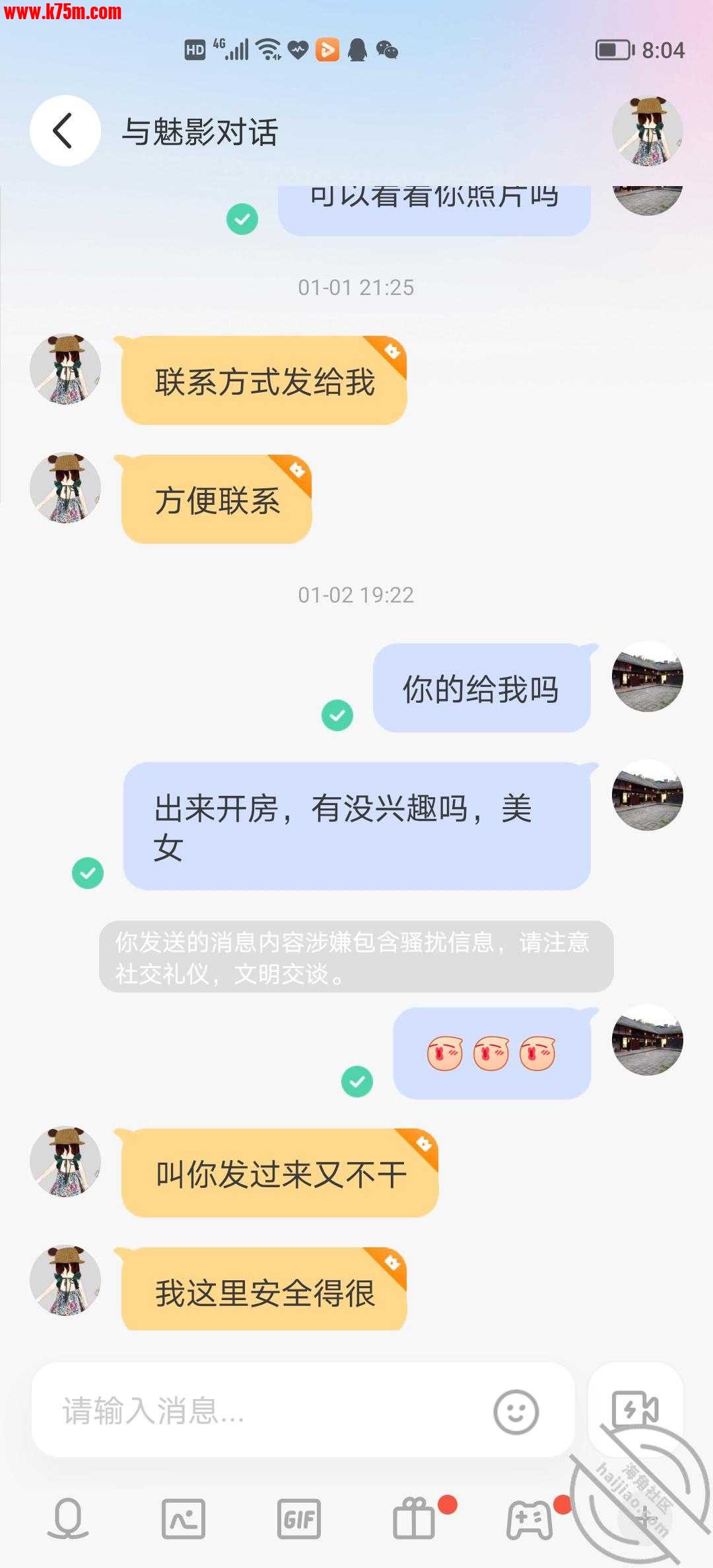Go back from chat with 魅影
Image resolution: width=713 pixels, height=1568 pixels.
[65, 131]
